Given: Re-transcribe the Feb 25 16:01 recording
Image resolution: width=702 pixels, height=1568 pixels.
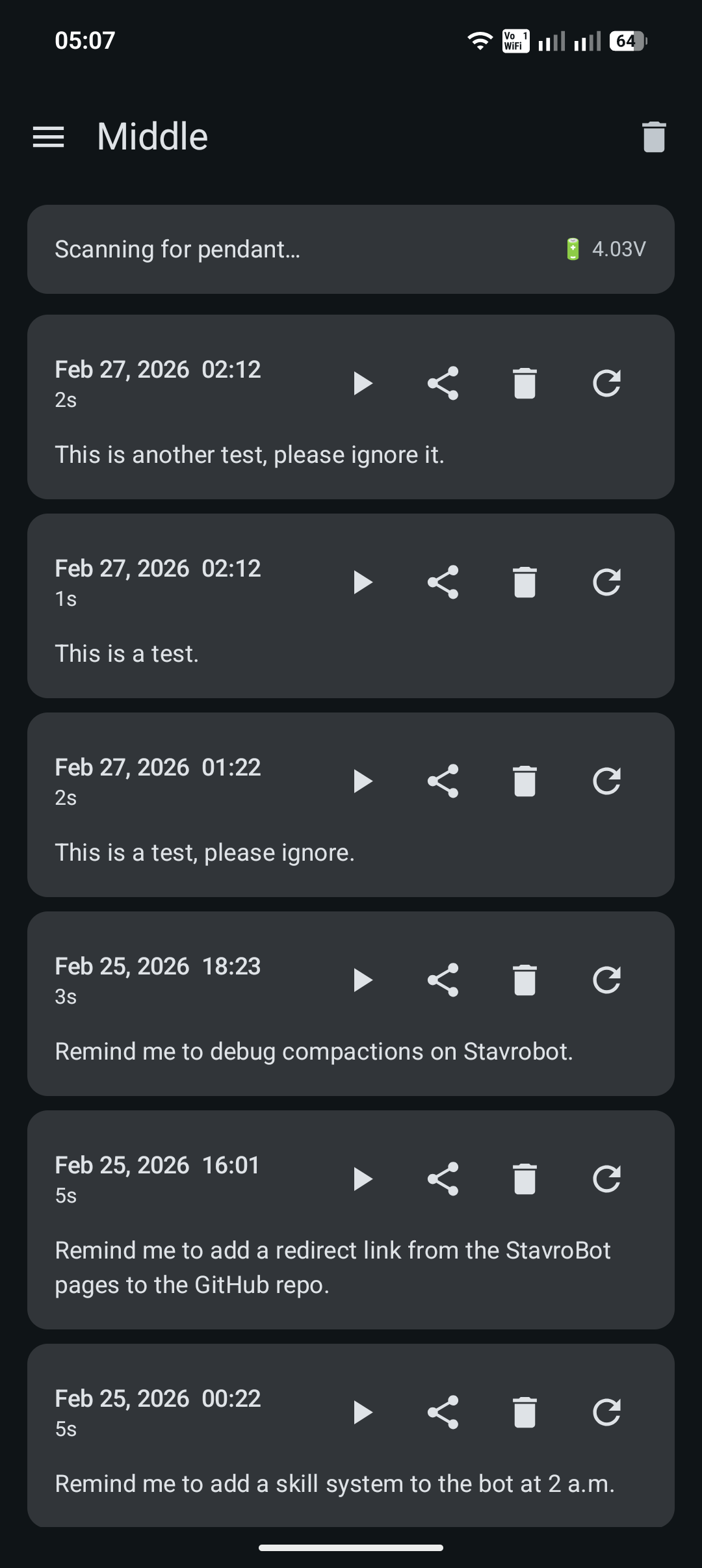Looking at the screenshot, I should (606, 1179).
